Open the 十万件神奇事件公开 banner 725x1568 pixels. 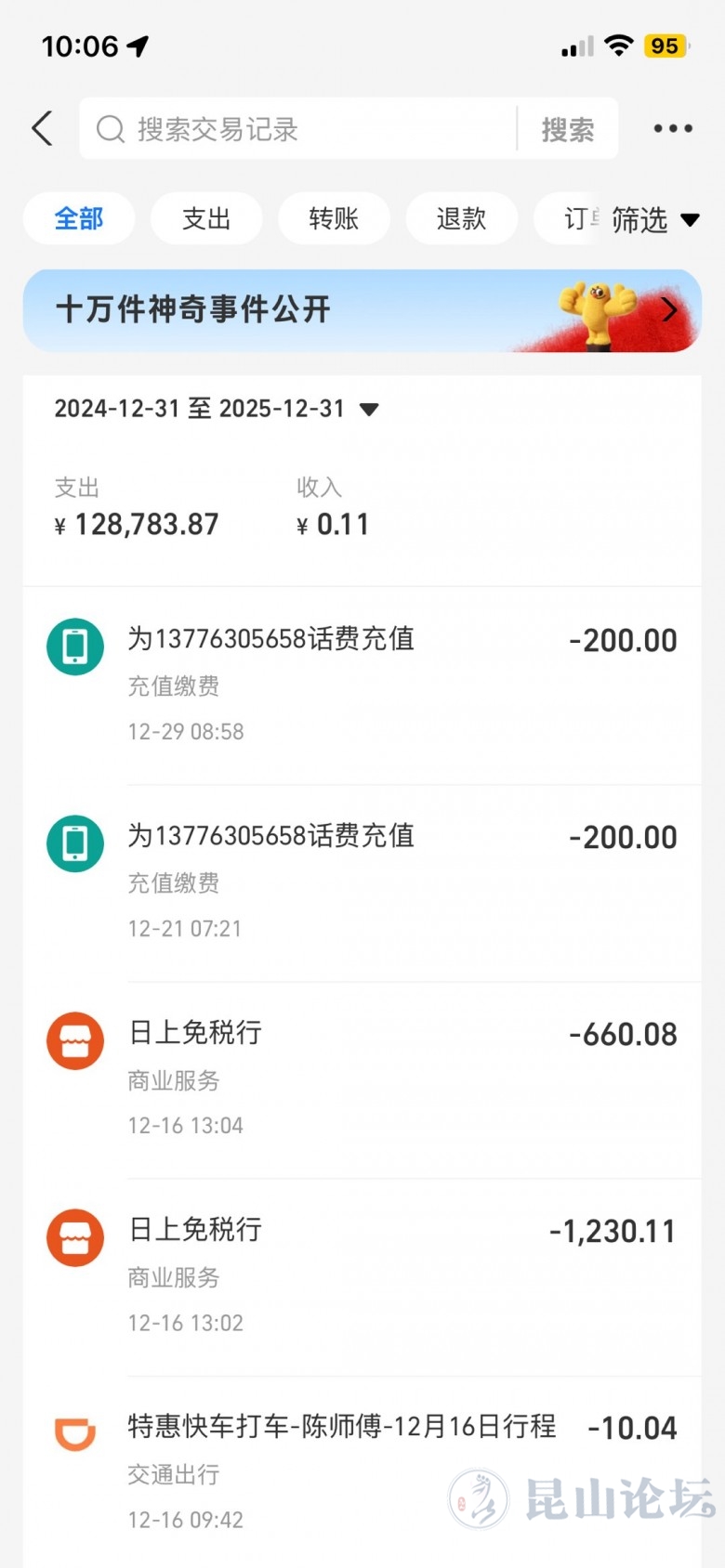coord(362,310)
